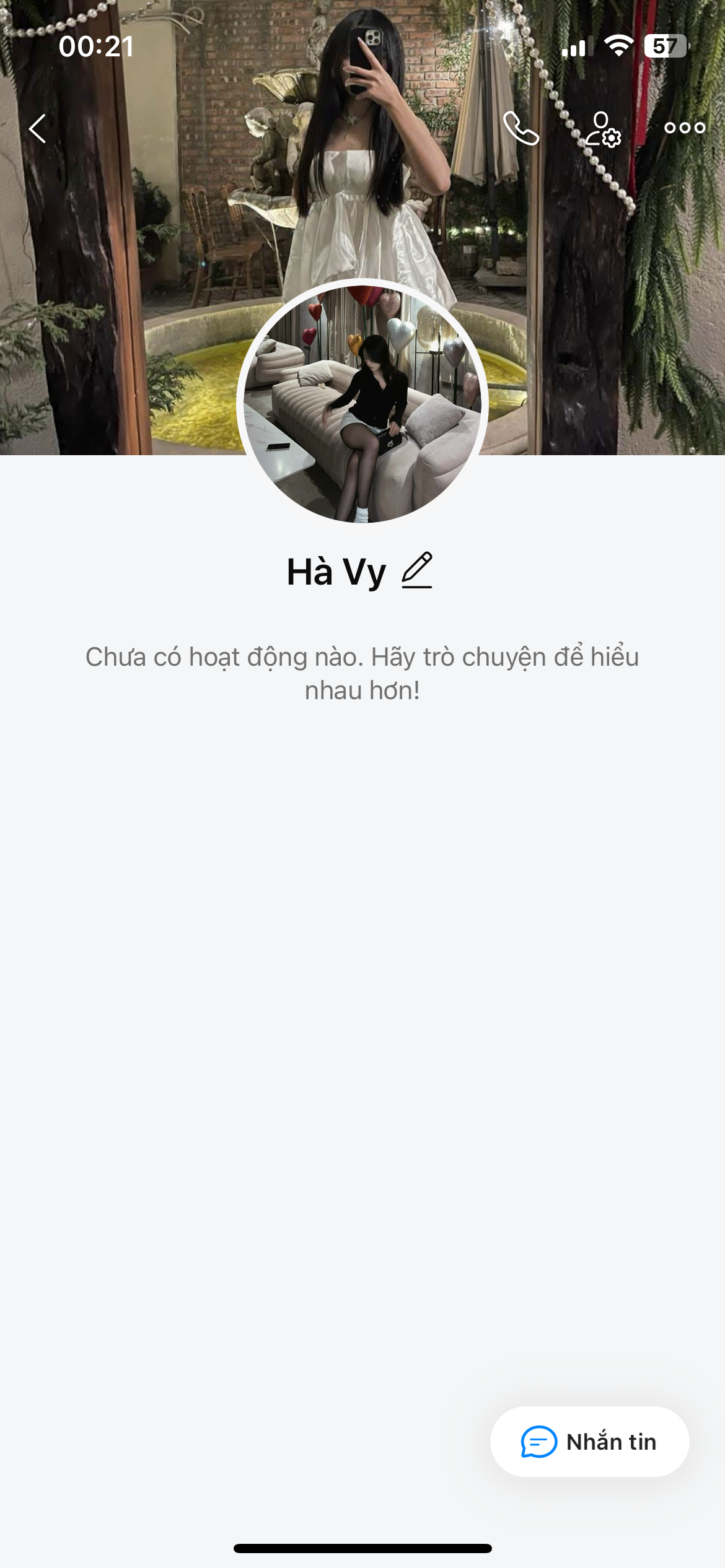View Hà Vy's profile picture
The image size is (725, 1568).
click(x=362, y=401)
